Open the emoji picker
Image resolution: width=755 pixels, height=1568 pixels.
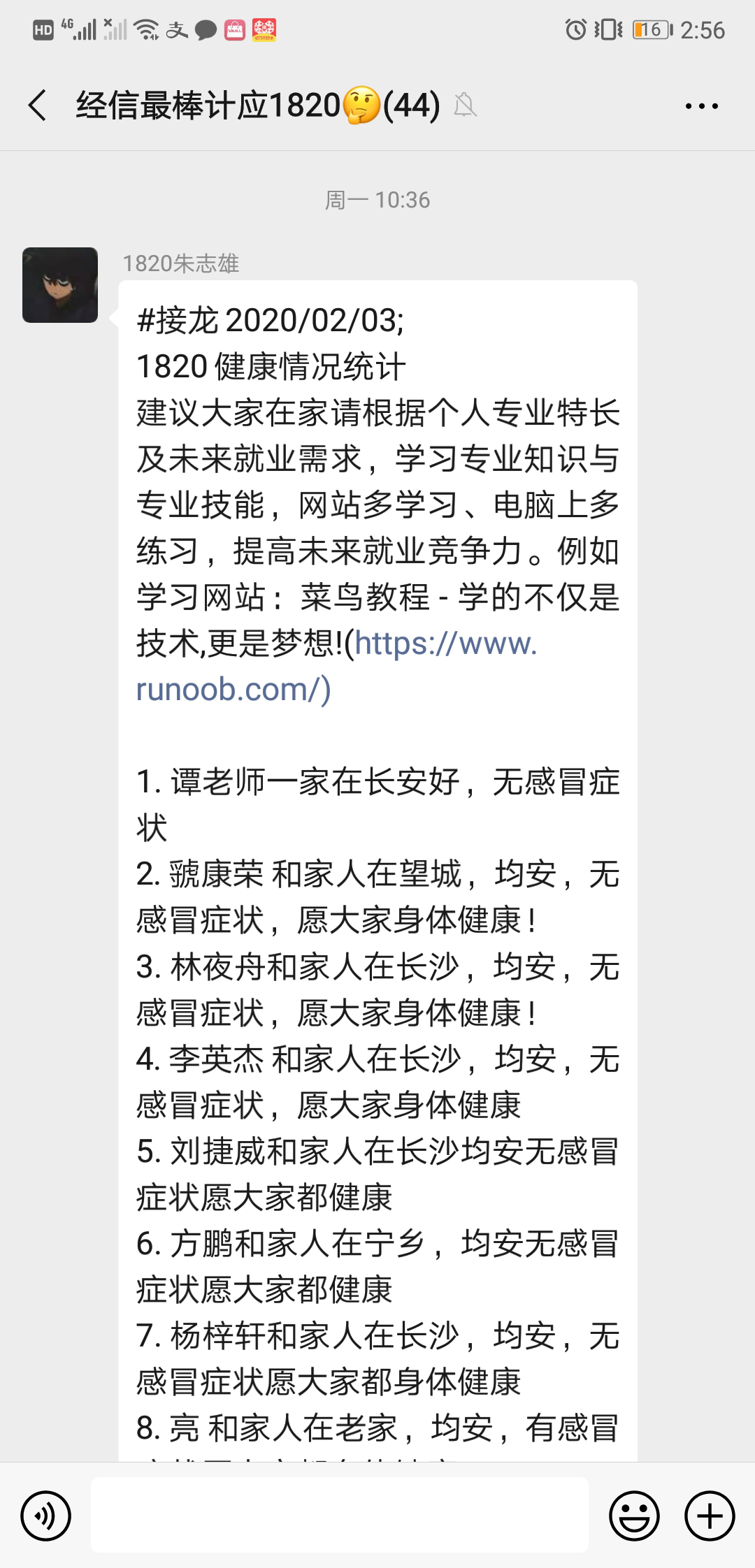pyautogui.click(x=634, y=1516)
